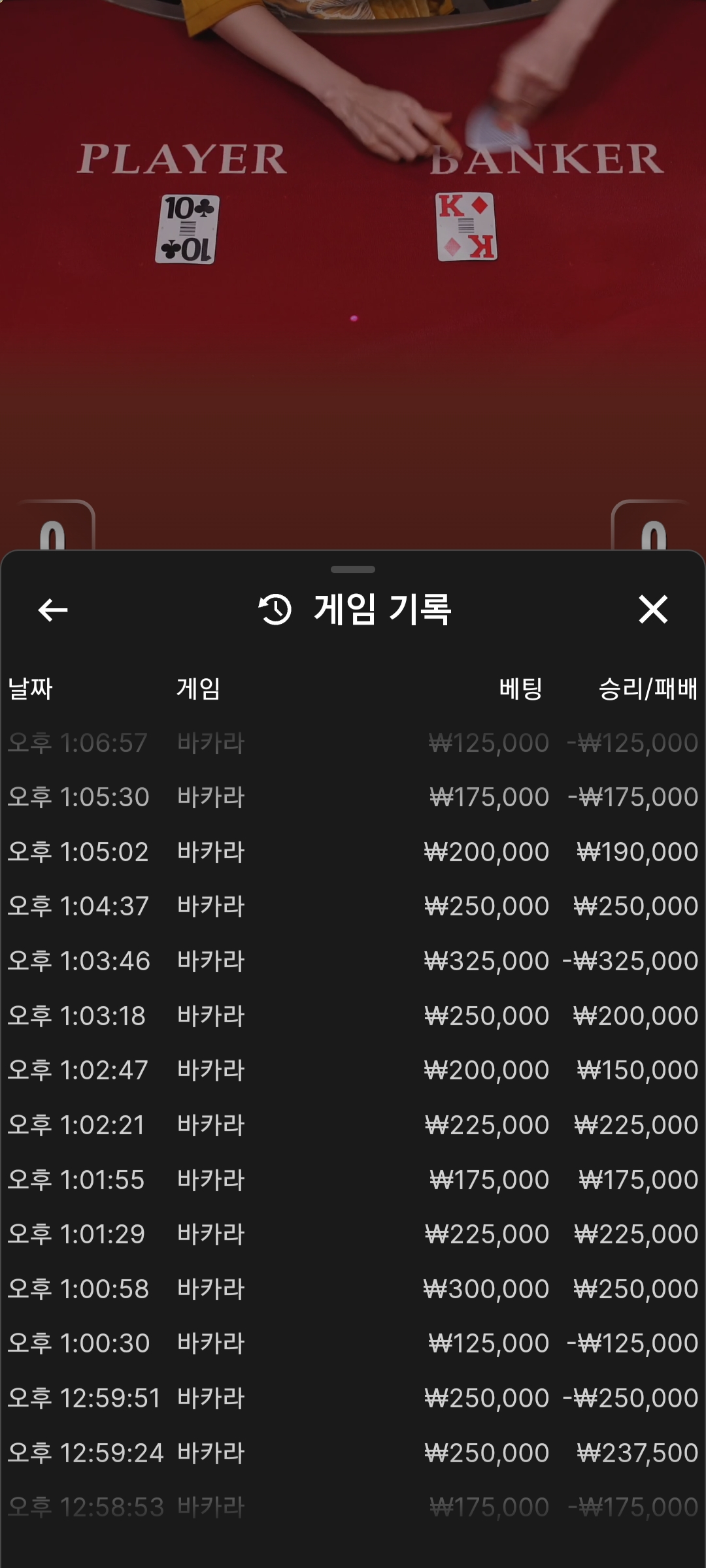Screen dimensions: 706x1568
Task: Select the 오후 1:01:55 record
Action: coord(353,1180)
